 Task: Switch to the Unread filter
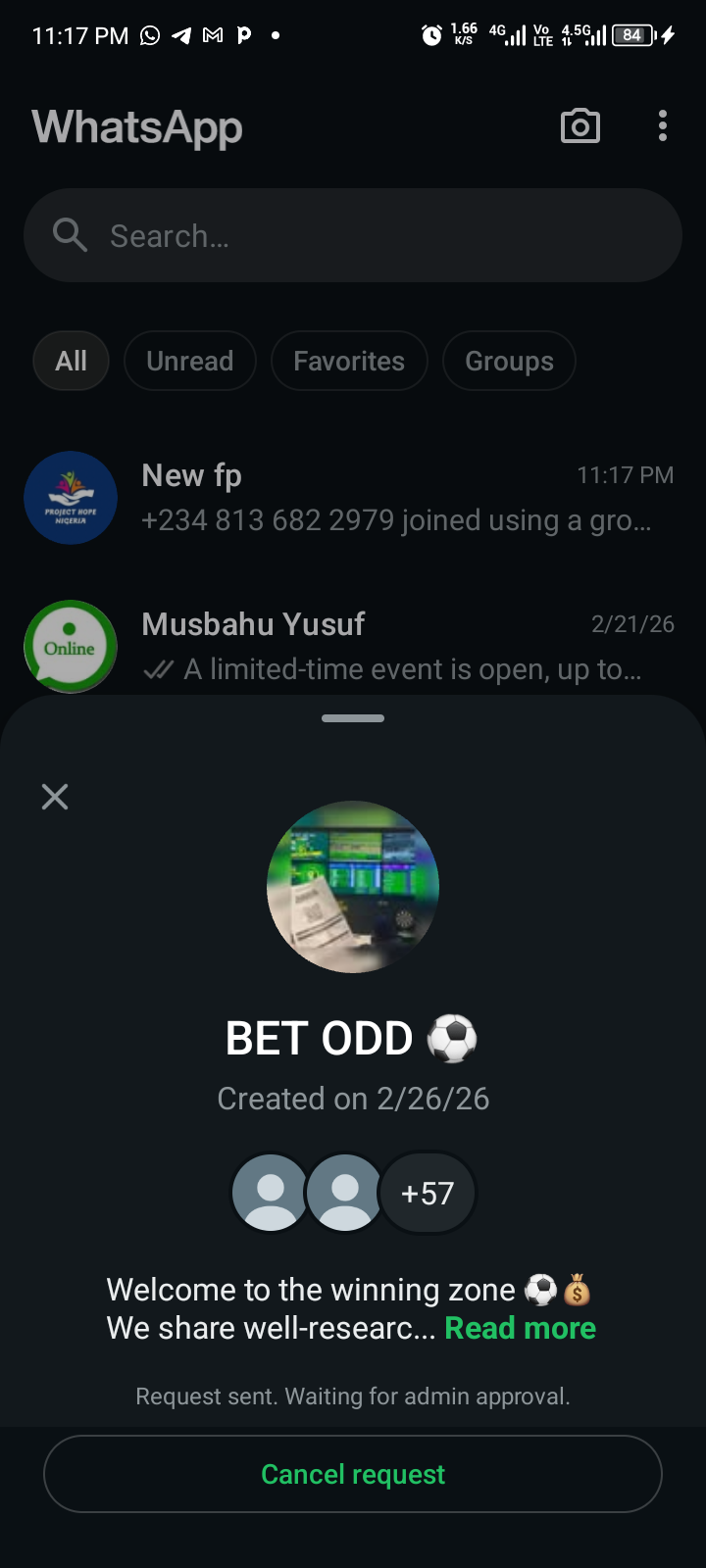(x=190, y=362)
